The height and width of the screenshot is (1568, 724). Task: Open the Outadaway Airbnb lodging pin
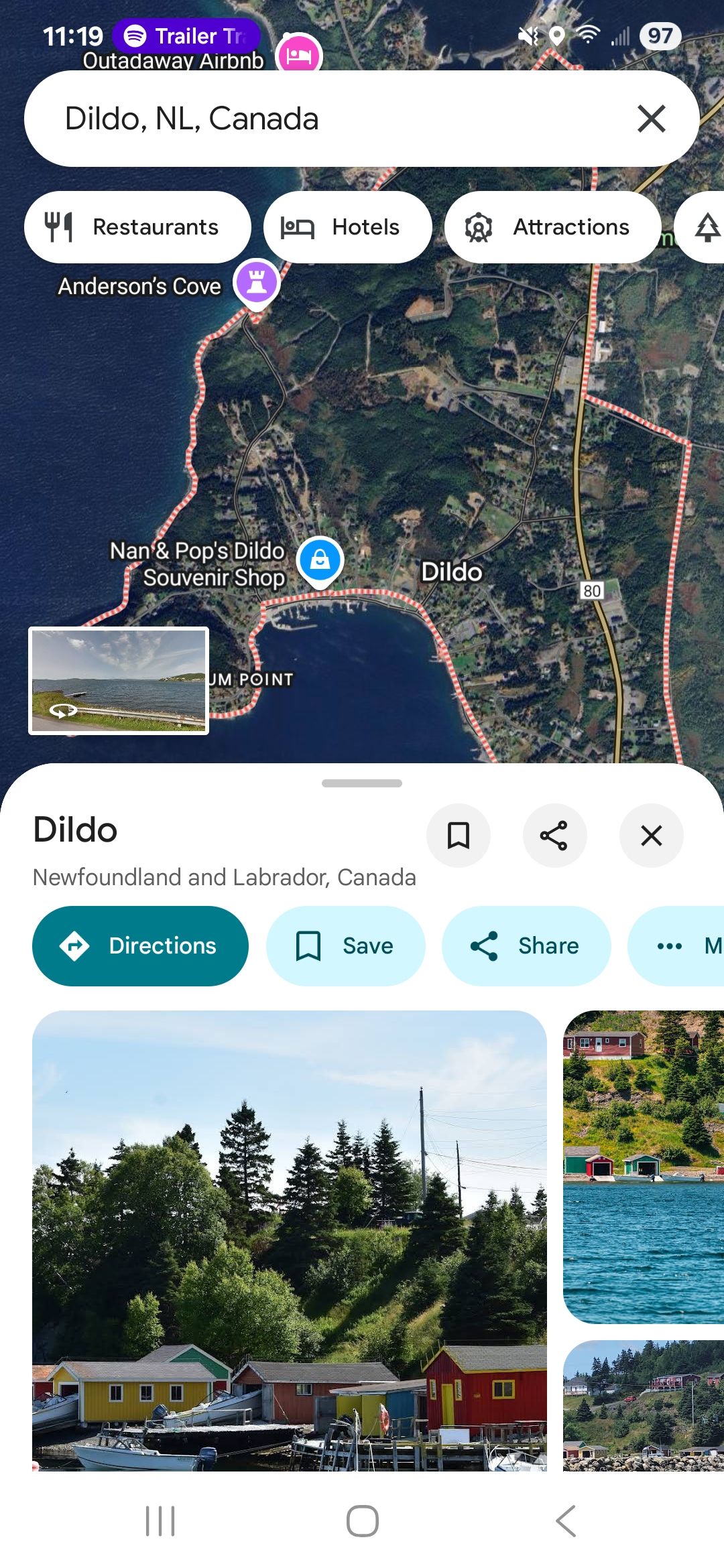tap(299, 54)
